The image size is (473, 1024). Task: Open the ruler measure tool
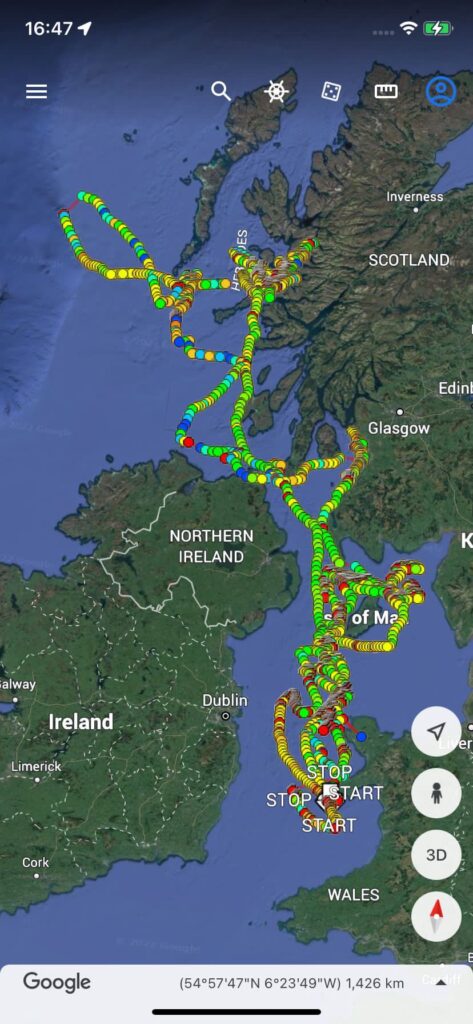(386, 91)
